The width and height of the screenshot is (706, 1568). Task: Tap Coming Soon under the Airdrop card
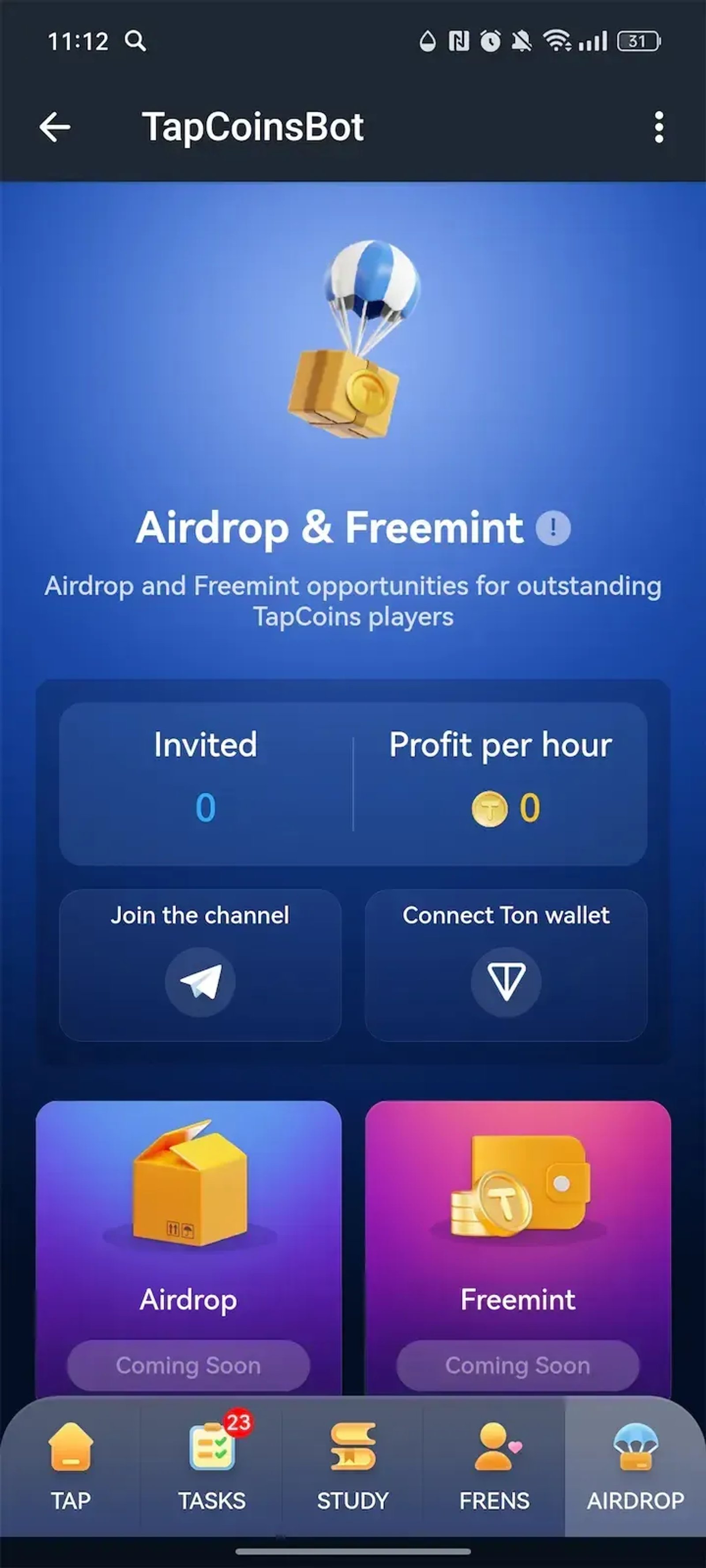pyautogui.click(x=189, y=1365)
